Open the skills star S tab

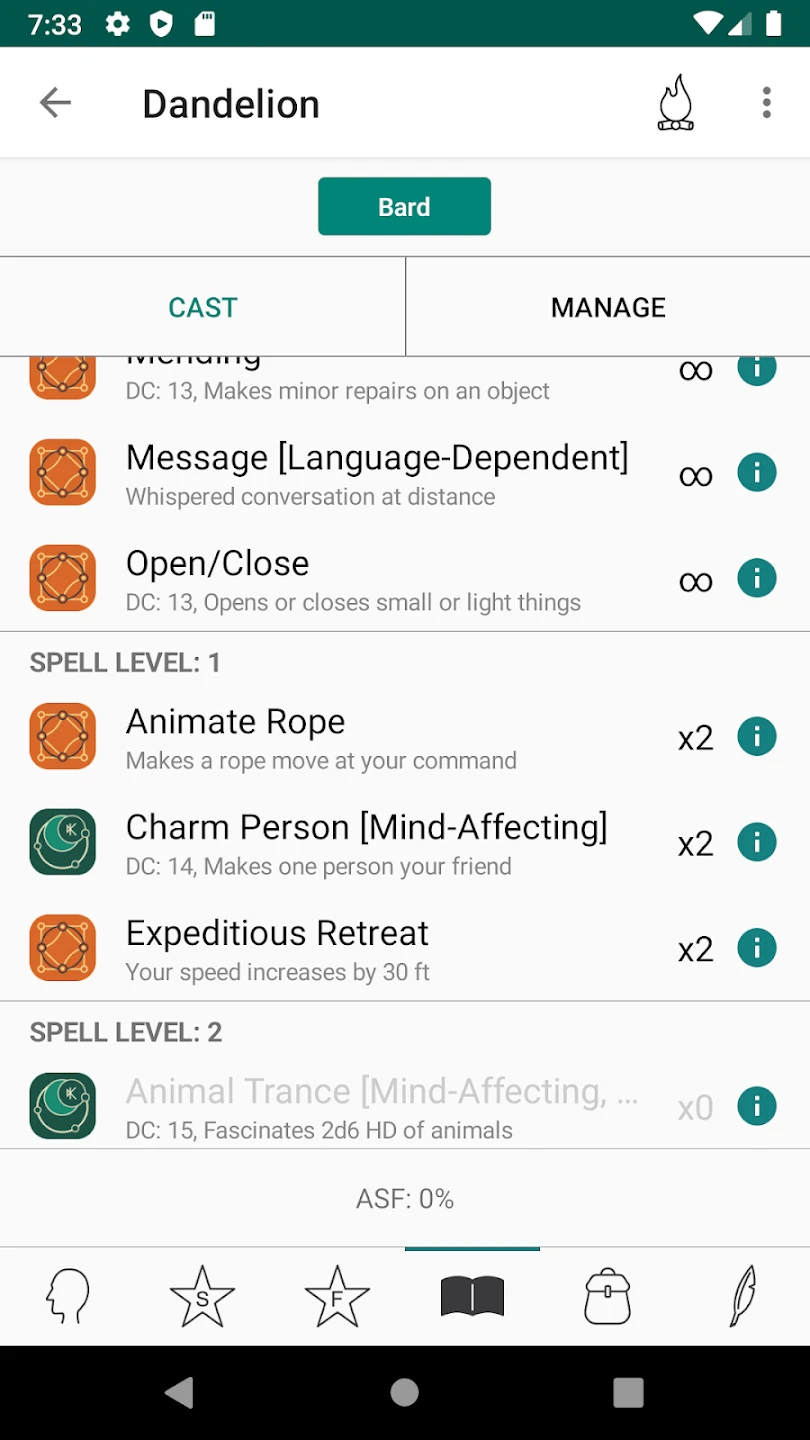coord(202,1297)
